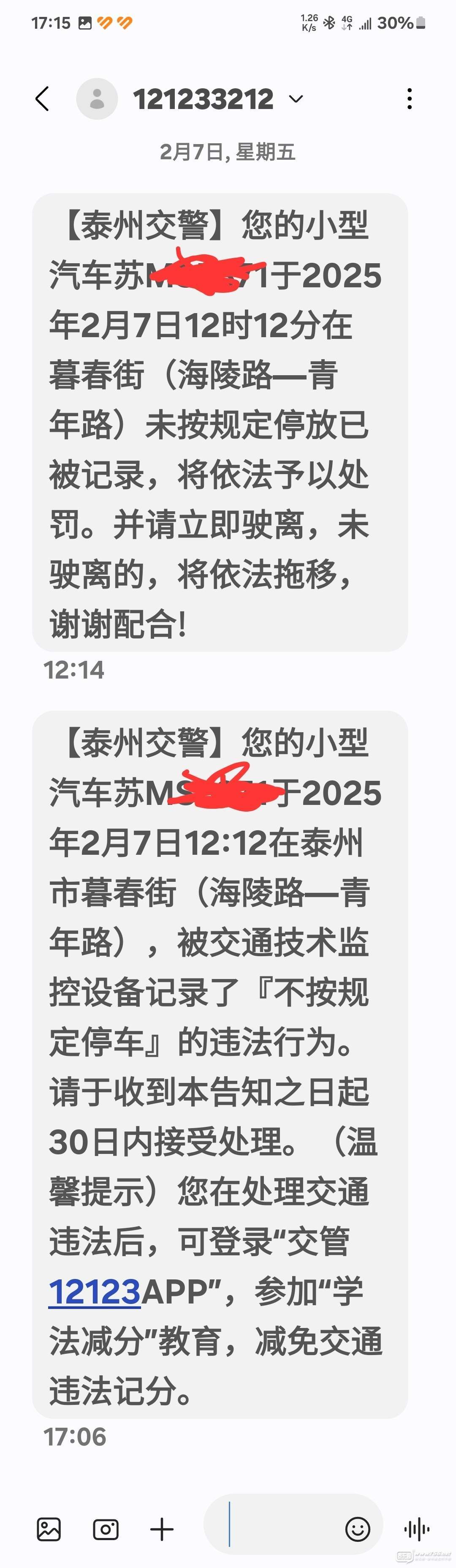This screenshot has height=1568, width=456.
Task: Open the contact avatar for 121233212
Action: coord(97,98)
